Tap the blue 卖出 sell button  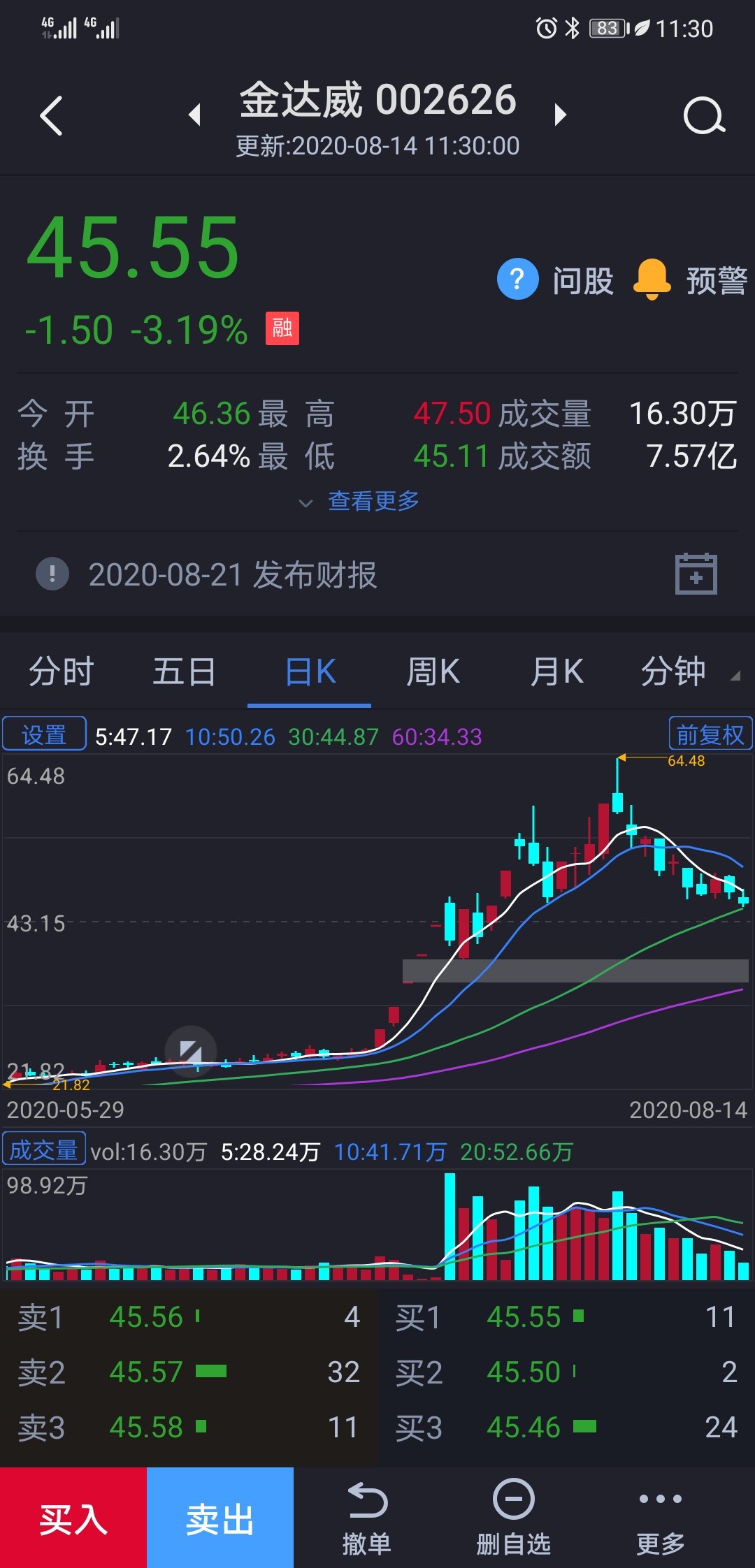220,1518
